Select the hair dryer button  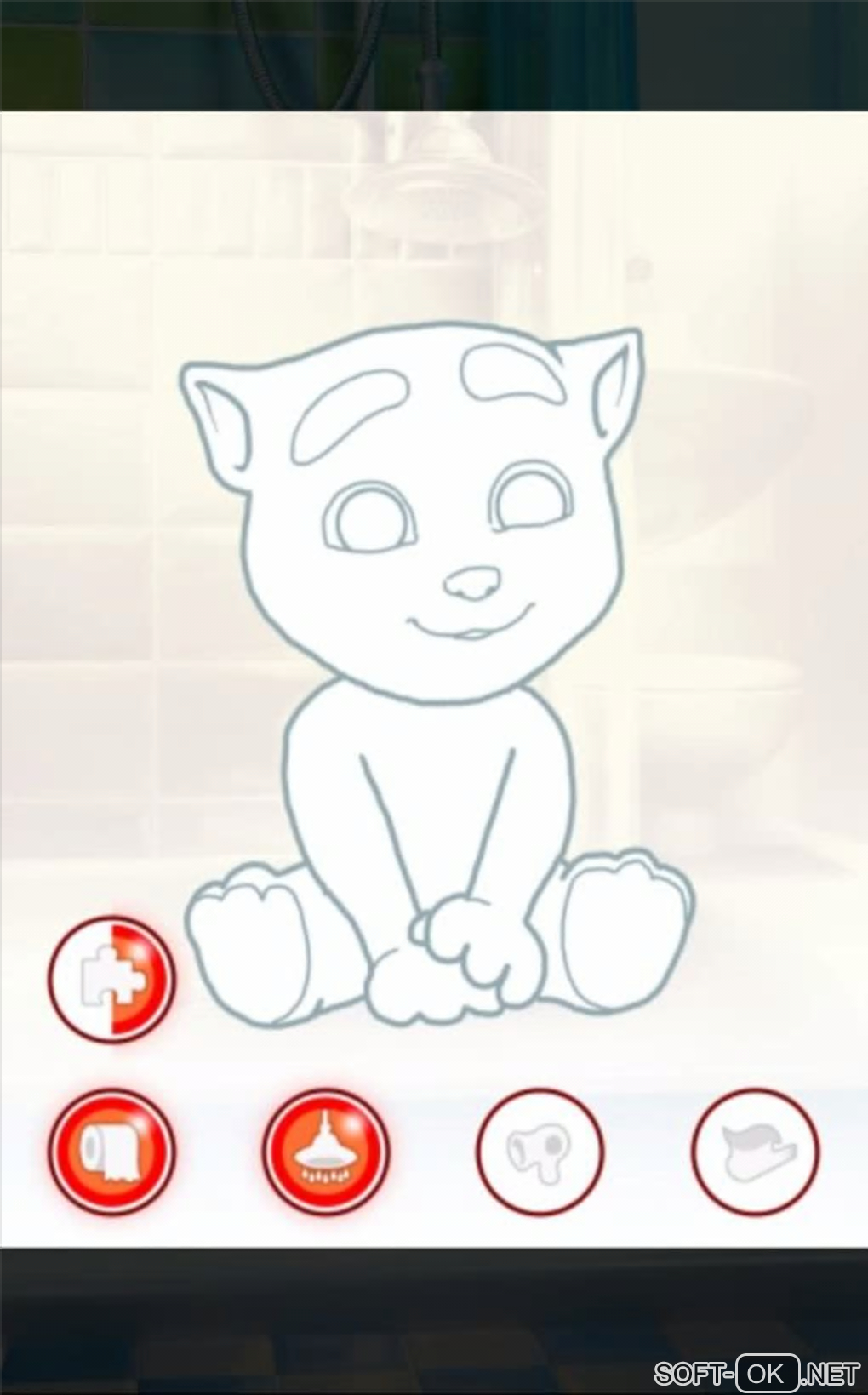coord(540,1152)
